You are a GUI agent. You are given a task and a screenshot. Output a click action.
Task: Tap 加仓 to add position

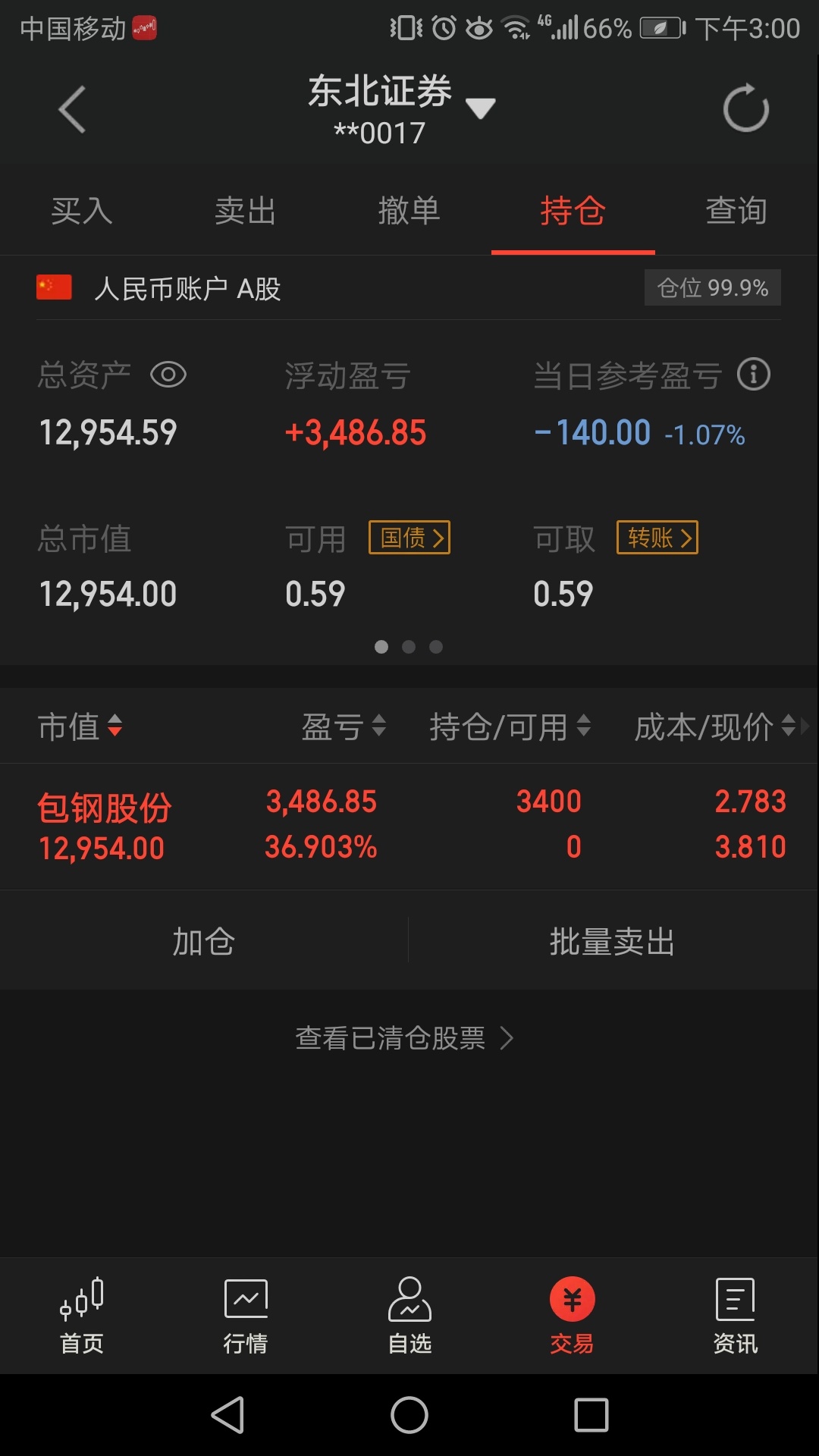[x=204, y=941]
